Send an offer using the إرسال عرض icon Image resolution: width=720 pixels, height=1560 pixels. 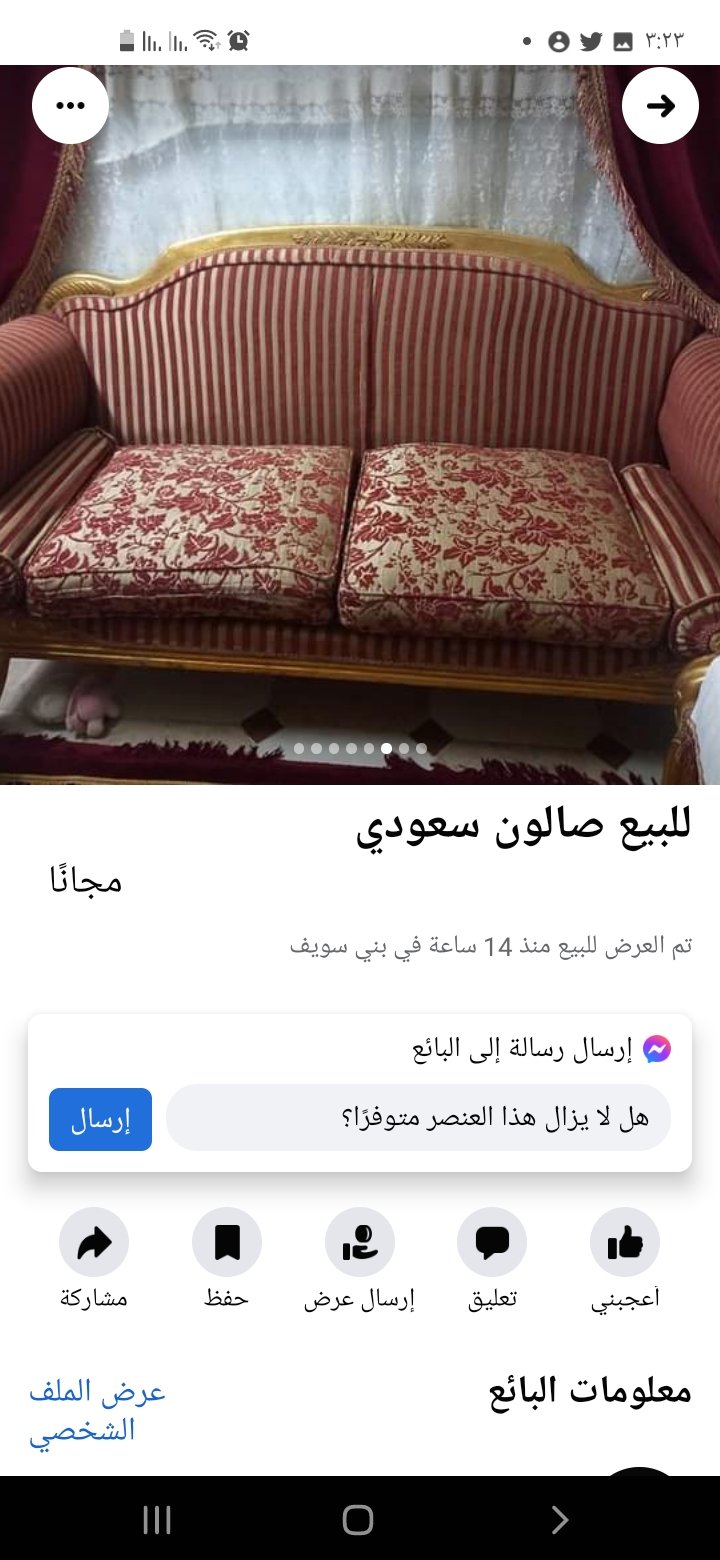coord(359,1241)
